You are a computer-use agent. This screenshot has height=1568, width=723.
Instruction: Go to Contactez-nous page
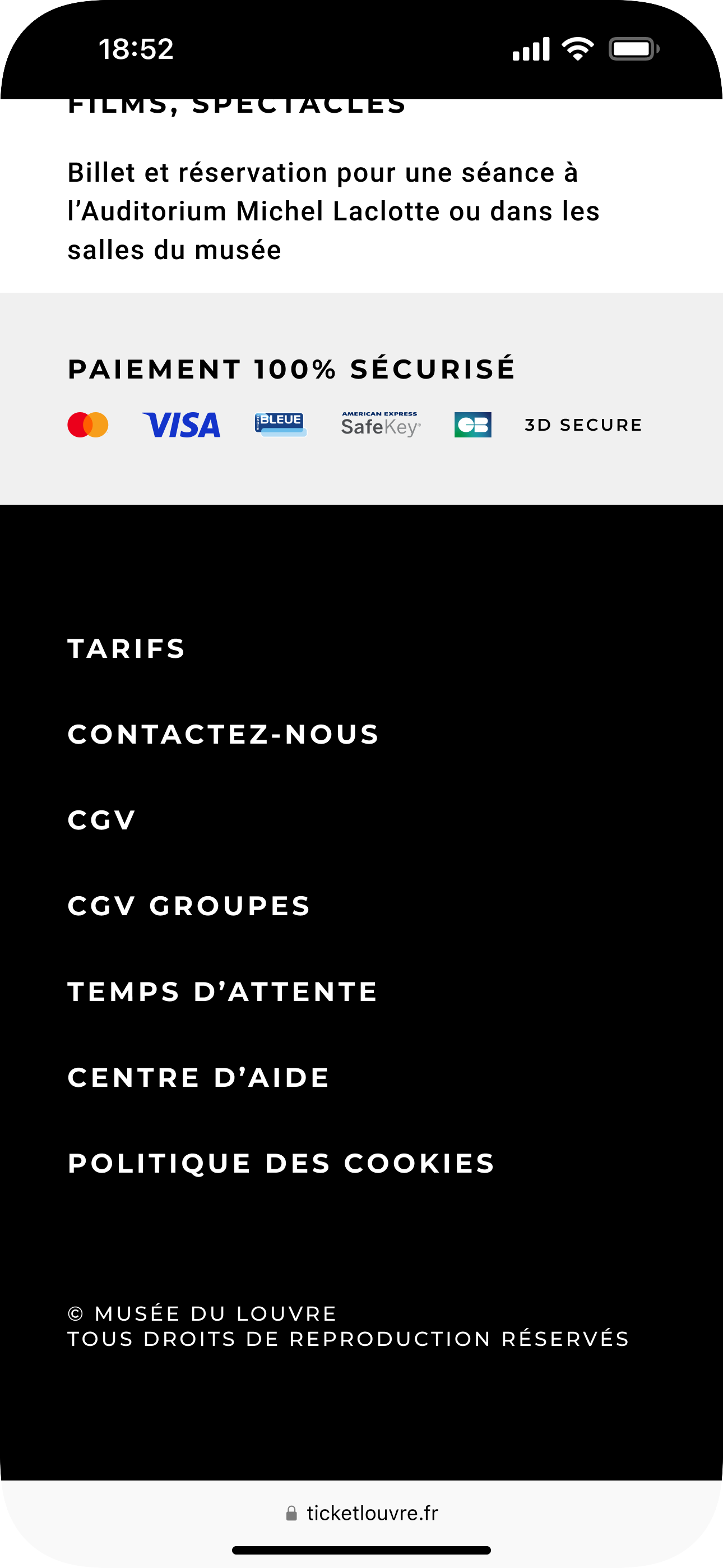pos(224,735)
